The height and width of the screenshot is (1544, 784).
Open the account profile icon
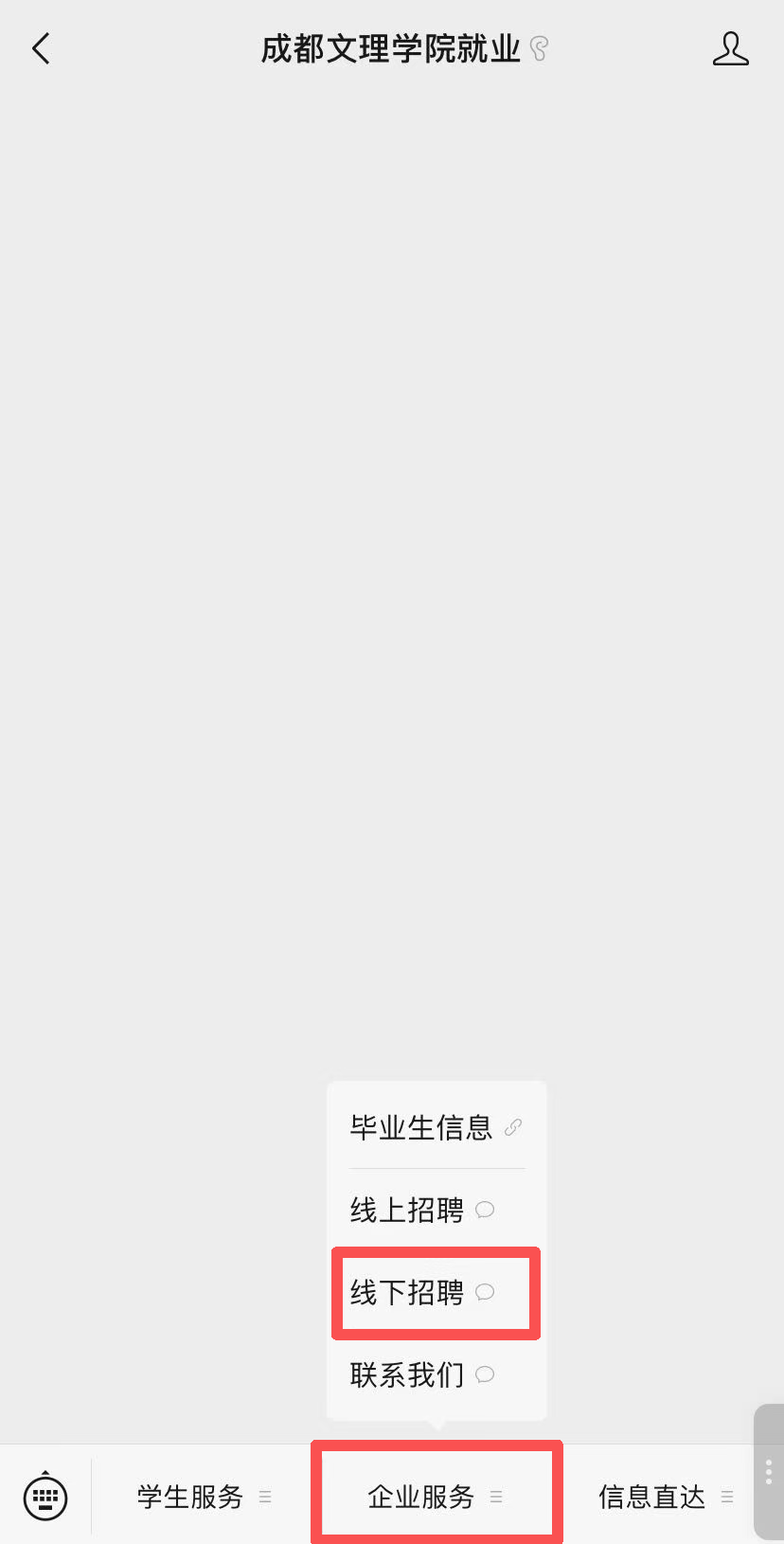(x=730, y=48)
